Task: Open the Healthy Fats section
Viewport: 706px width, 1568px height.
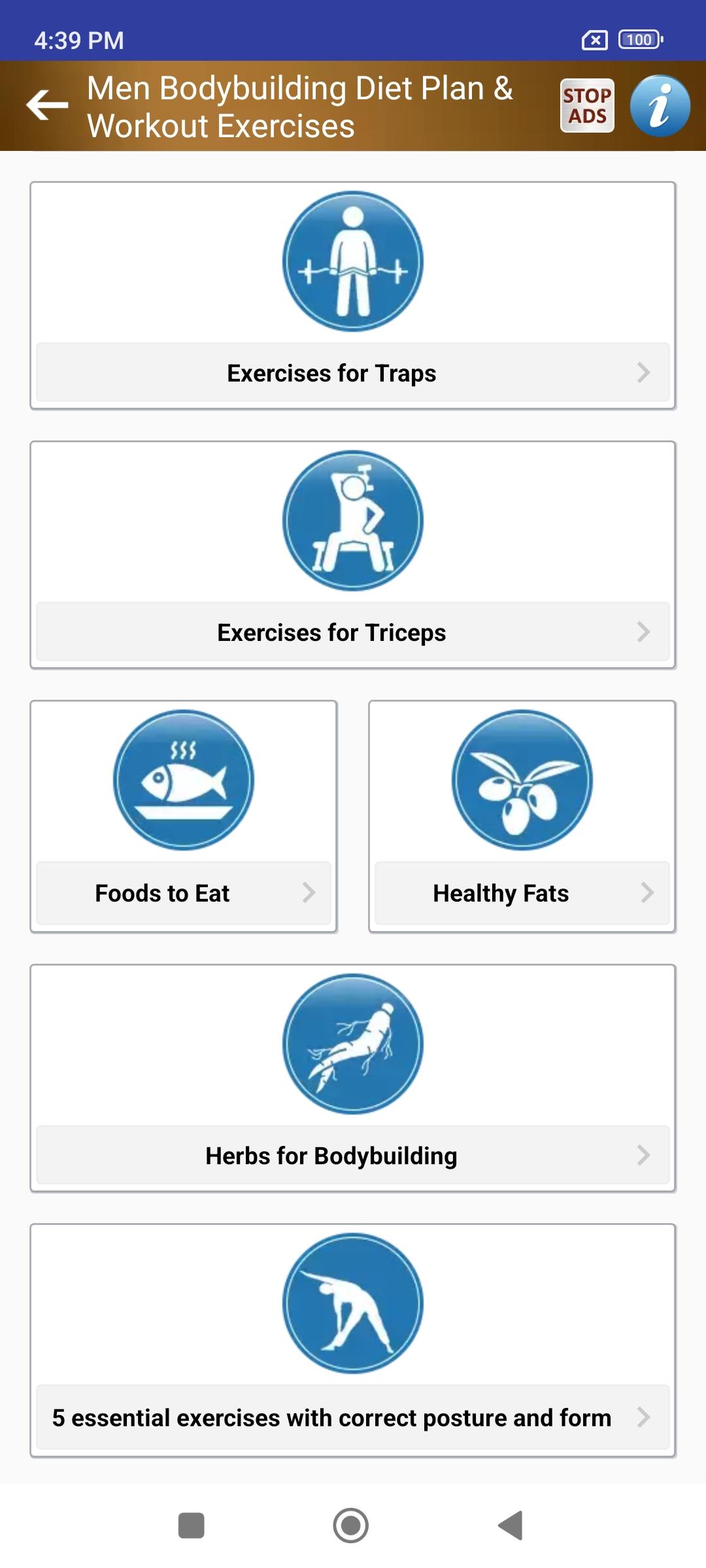Action: (x=522, y=892)
